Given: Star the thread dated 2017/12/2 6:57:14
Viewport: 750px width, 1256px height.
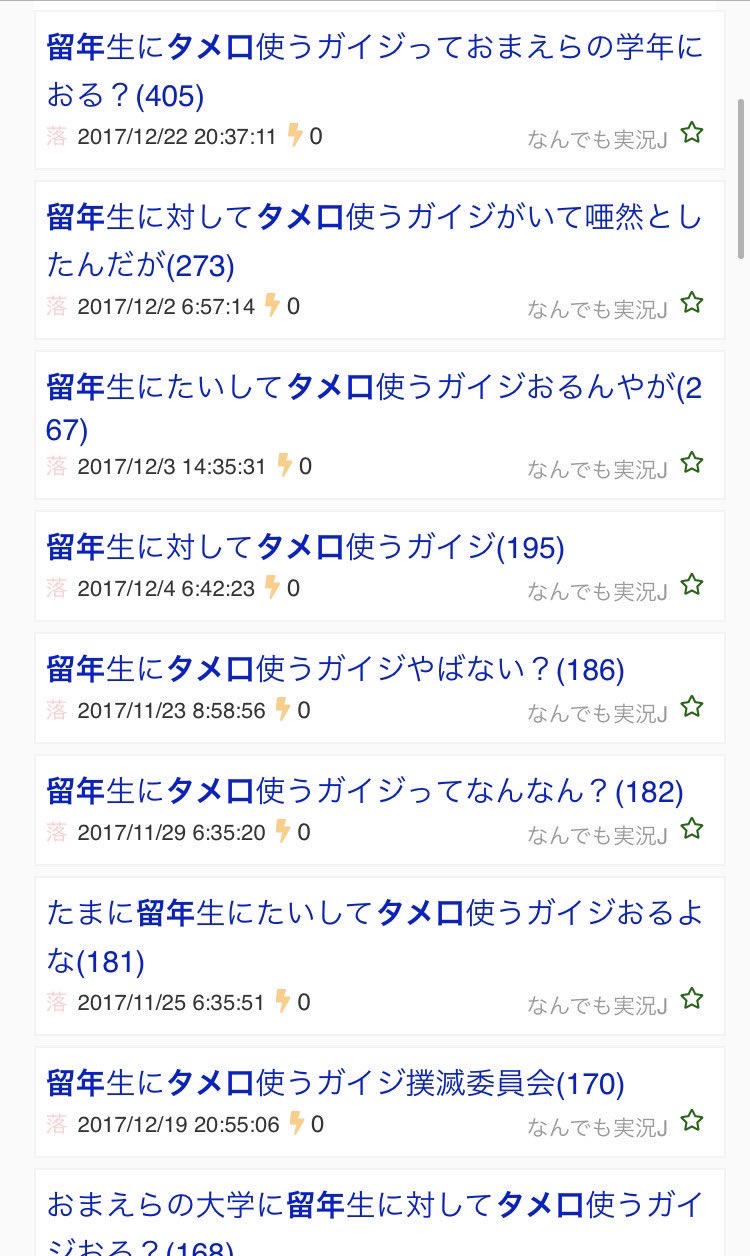Looking at the screenshot, I should pos(692,303).
